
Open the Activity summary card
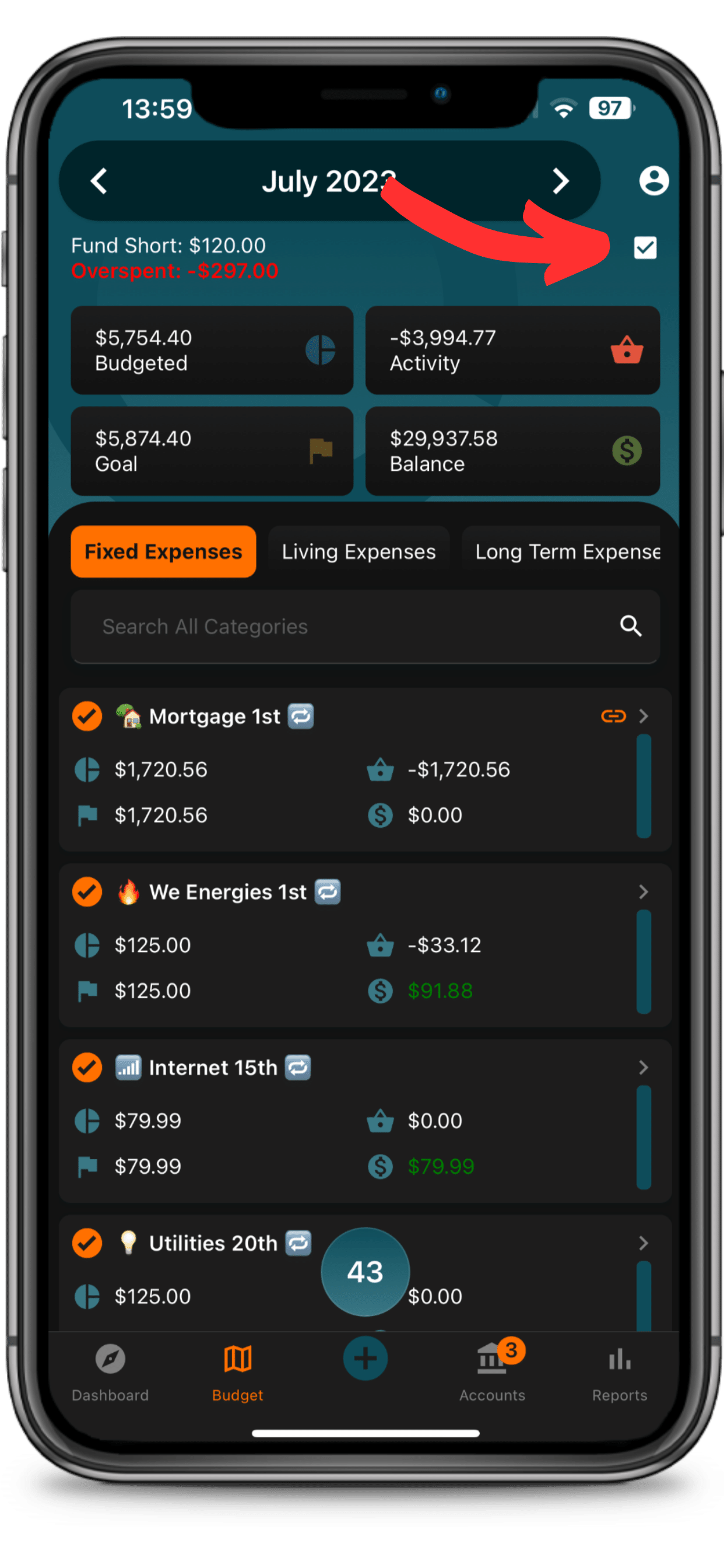pos(512,350)
